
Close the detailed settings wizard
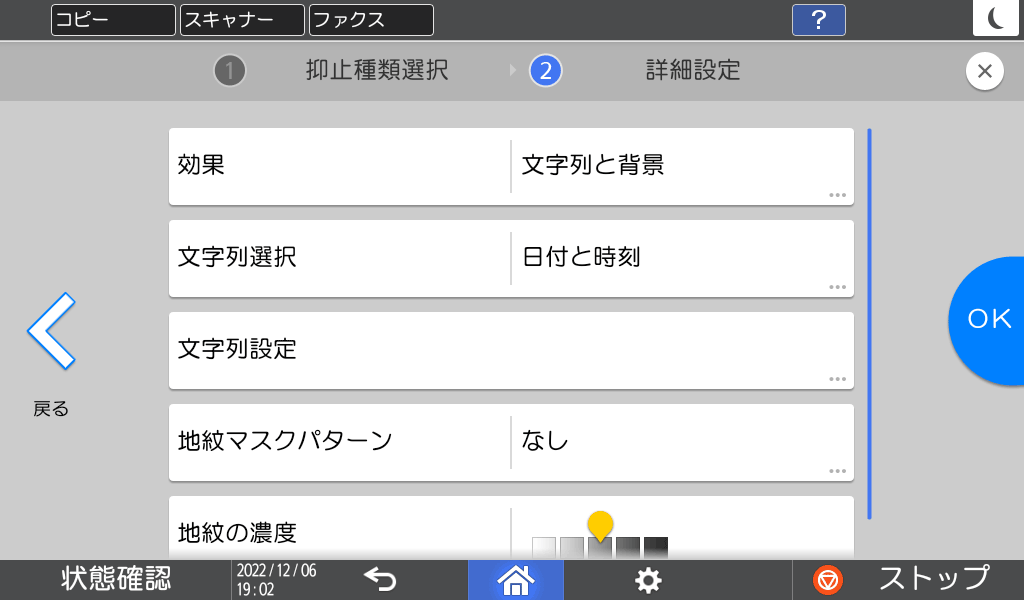(x=985, y=72)
